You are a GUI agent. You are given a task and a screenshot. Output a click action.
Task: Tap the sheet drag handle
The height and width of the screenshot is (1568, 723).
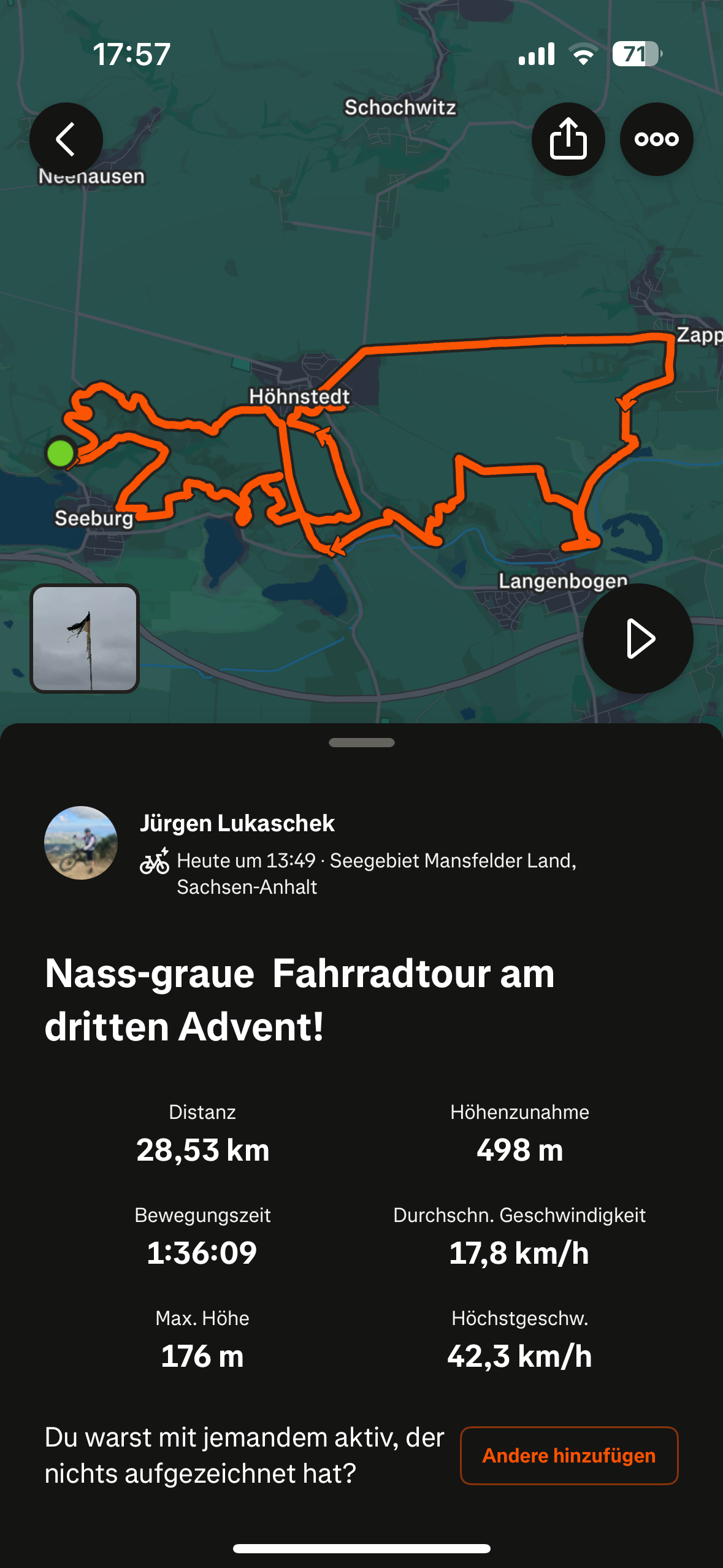(362, 742)
